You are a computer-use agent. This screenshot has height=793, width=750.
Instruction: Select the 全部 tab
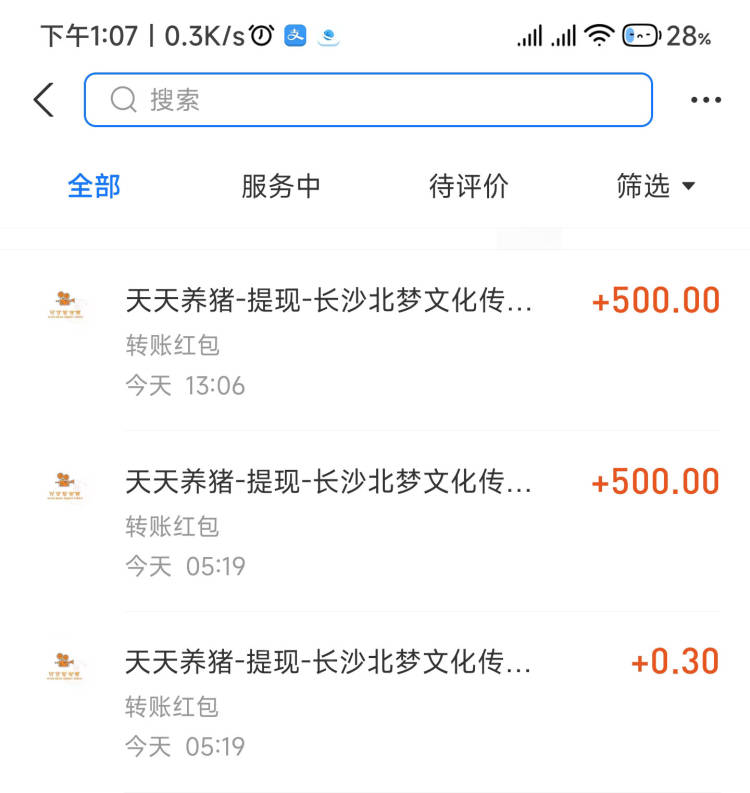[x=93, y=186]
